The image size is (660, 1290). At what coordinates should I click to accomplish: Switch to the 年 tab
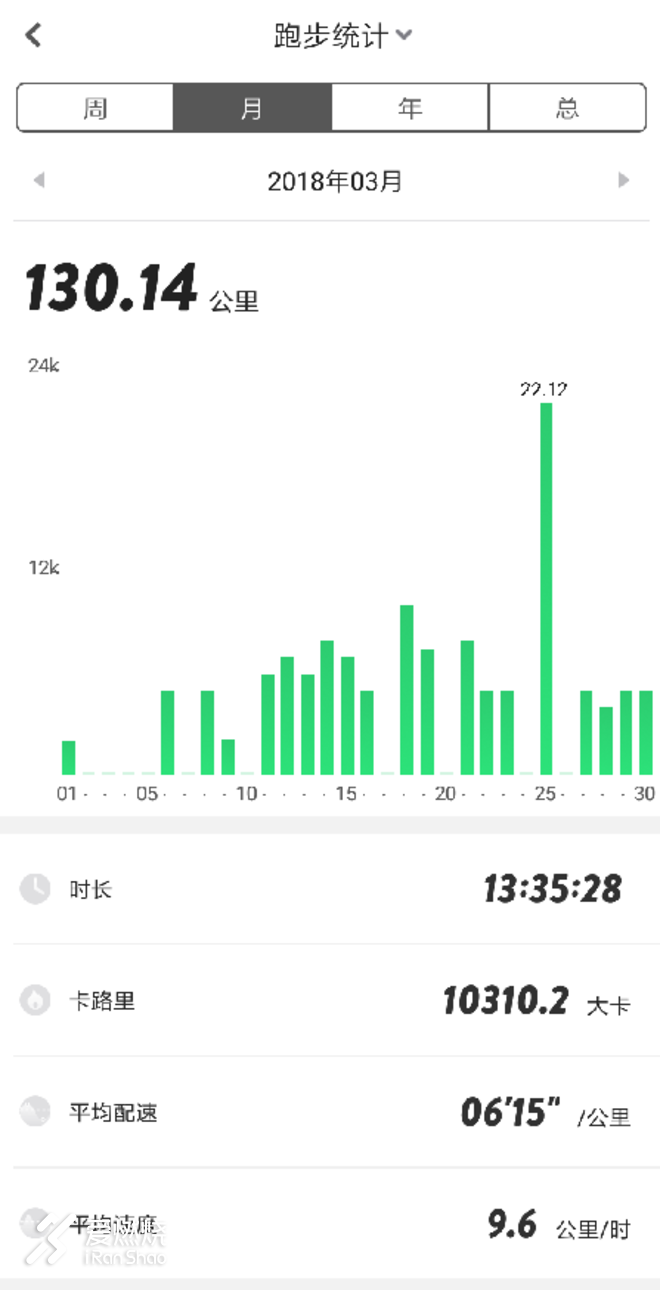[410, 108]
